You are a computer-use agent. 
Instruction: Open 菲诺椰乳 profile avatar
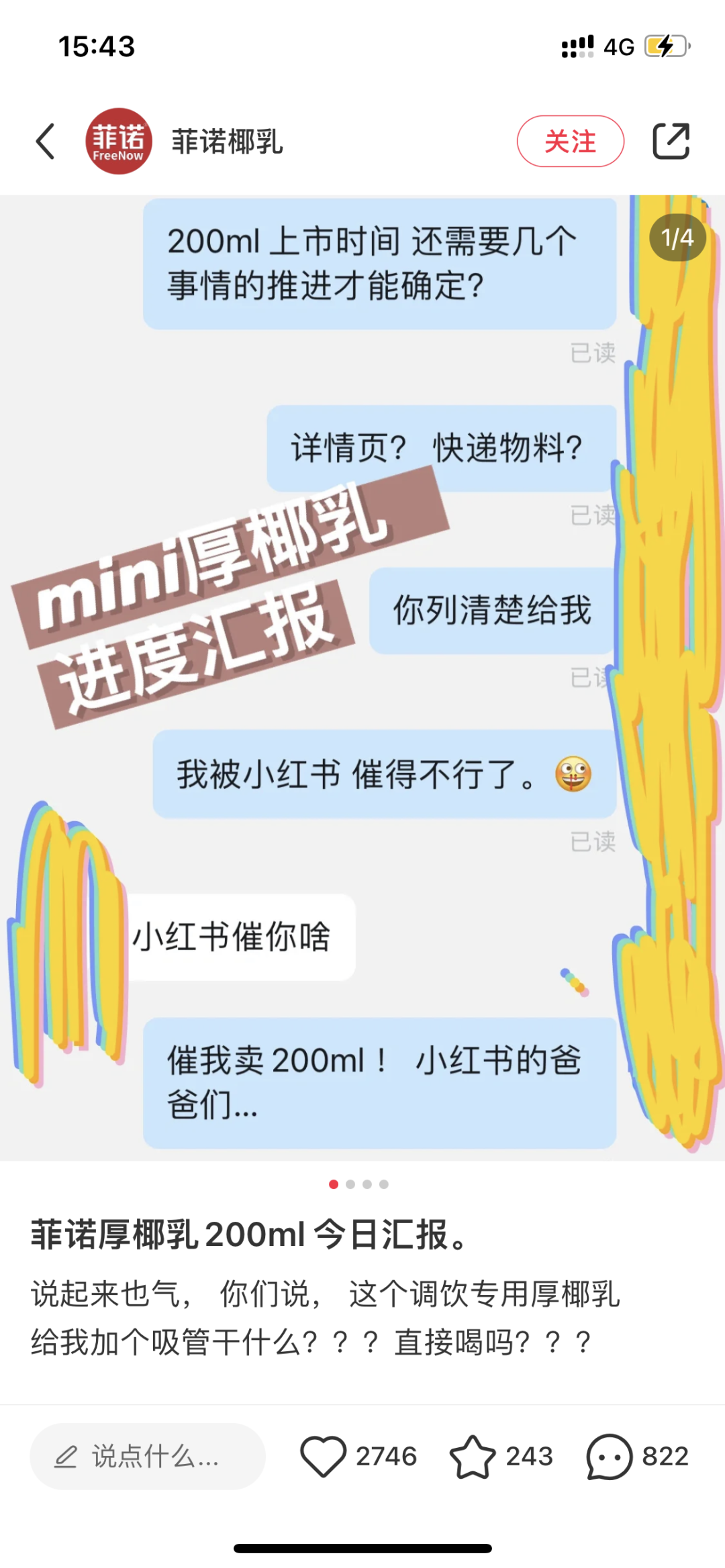[119, 142]
